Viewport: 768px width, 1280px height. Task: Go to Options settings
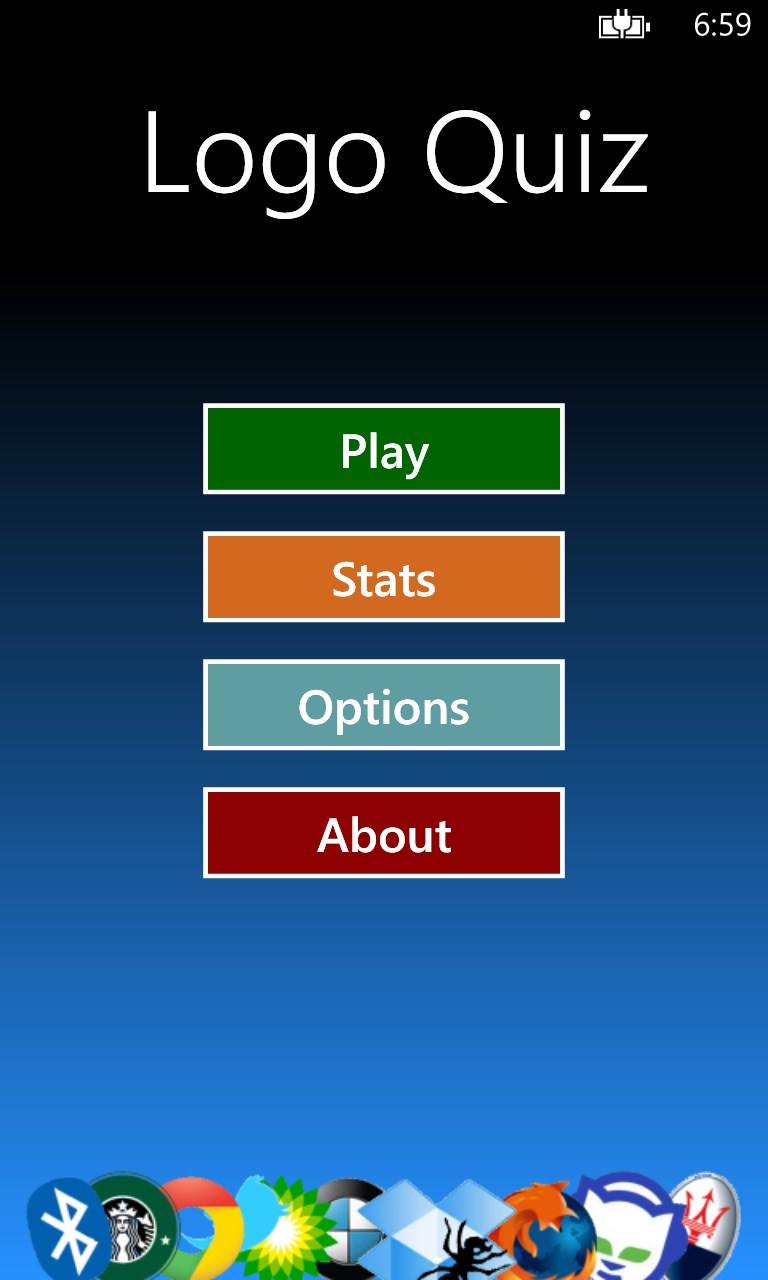tap(384, 705)
